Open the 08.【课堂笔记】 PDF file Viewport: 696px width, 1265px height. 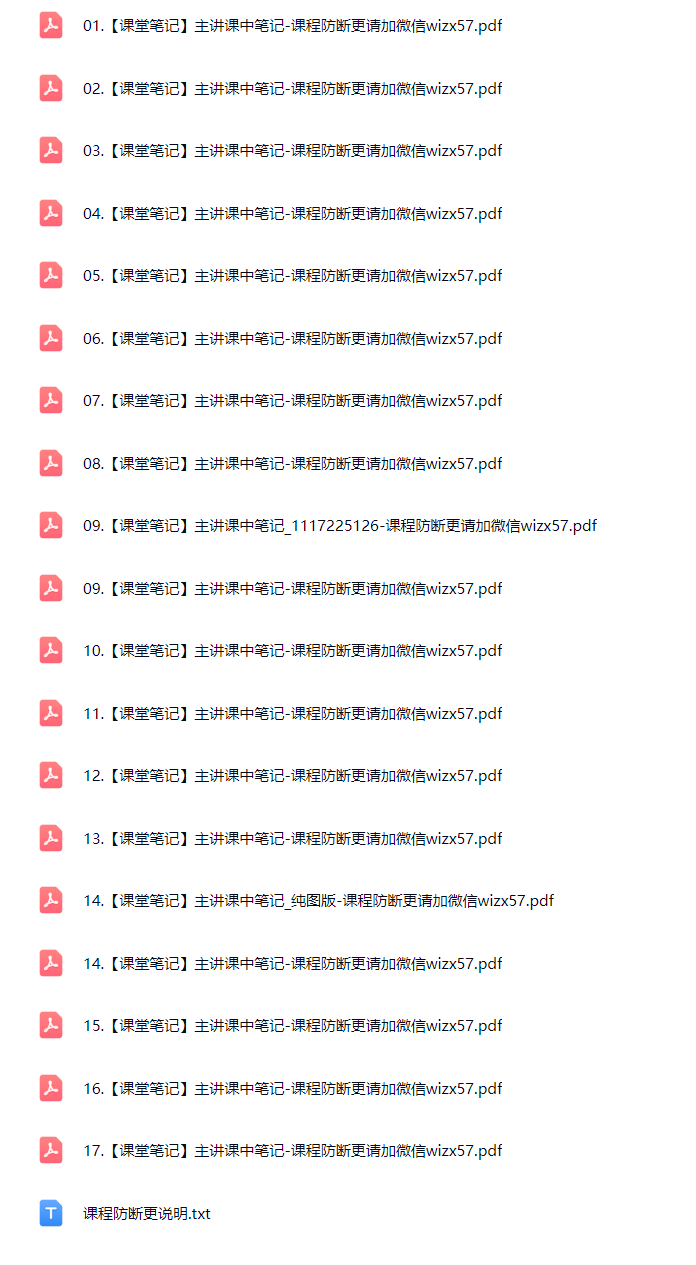pyautogui.click(x=292, y=464)
